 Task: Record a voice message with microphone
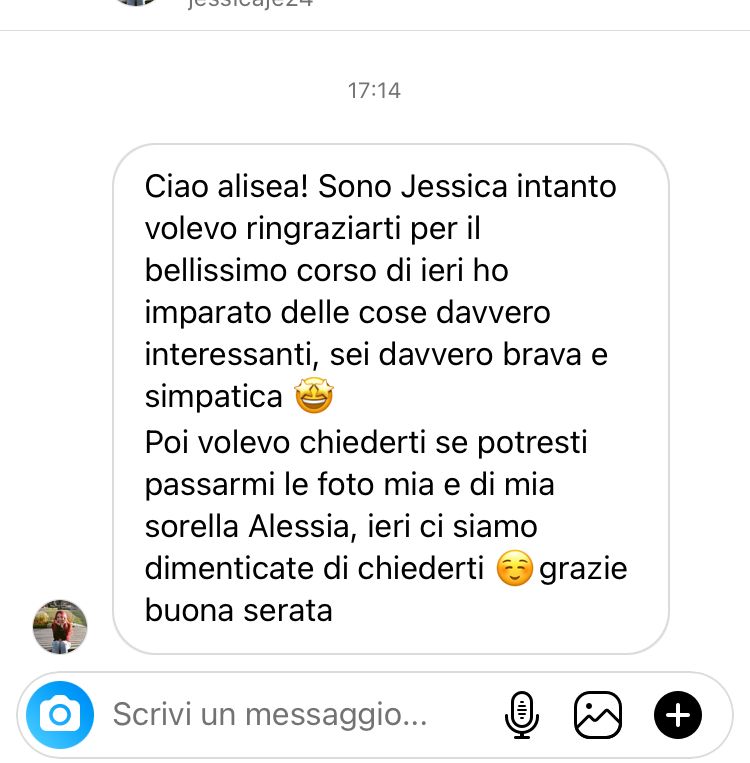[521, 715]
